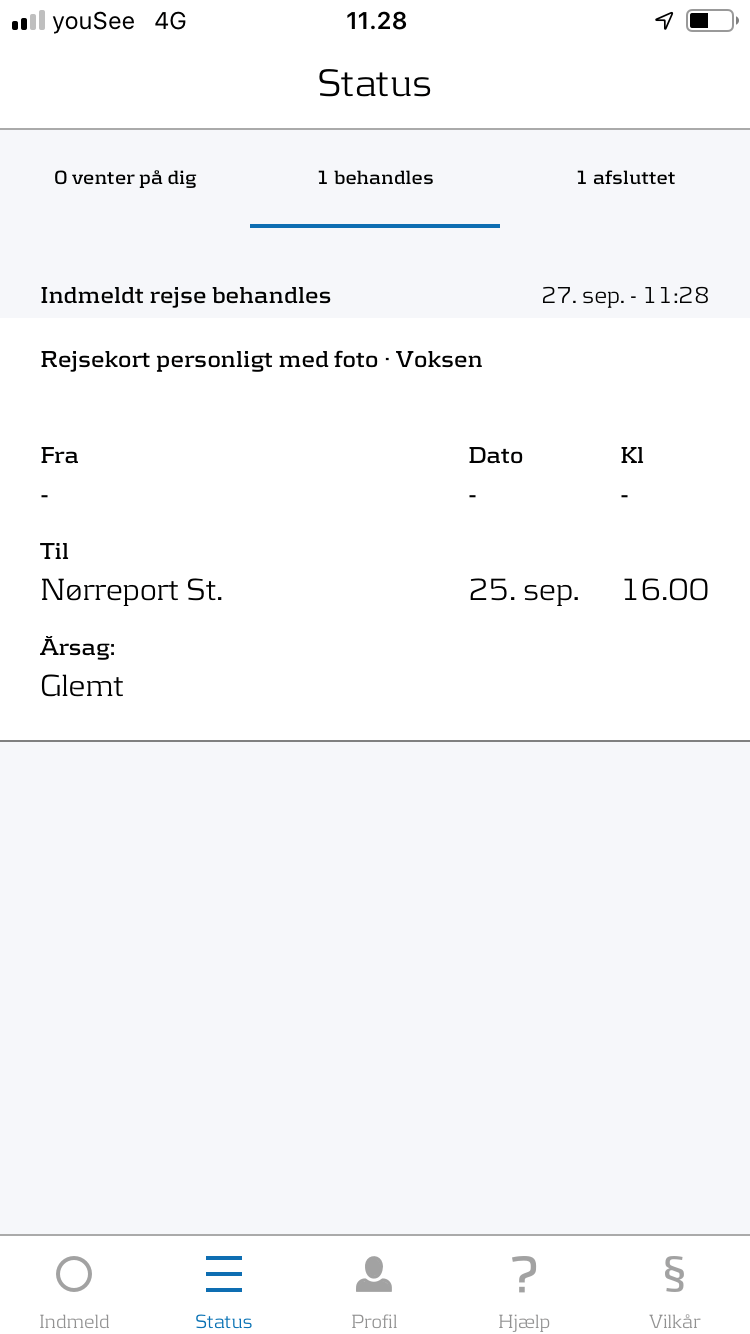
Task: Open the Hjælp section
Action: point(524,1290)
